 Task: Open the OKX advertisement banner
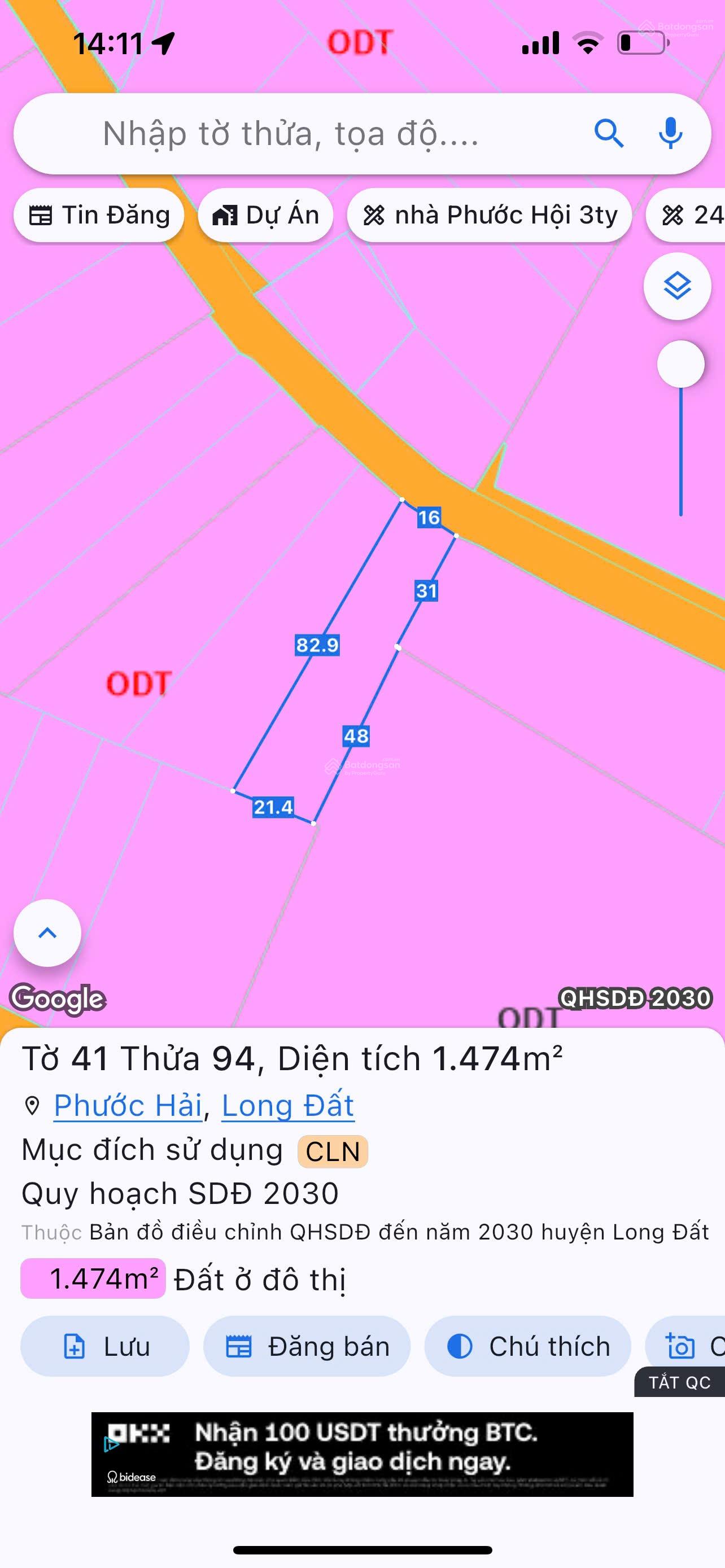(362, 1453)
